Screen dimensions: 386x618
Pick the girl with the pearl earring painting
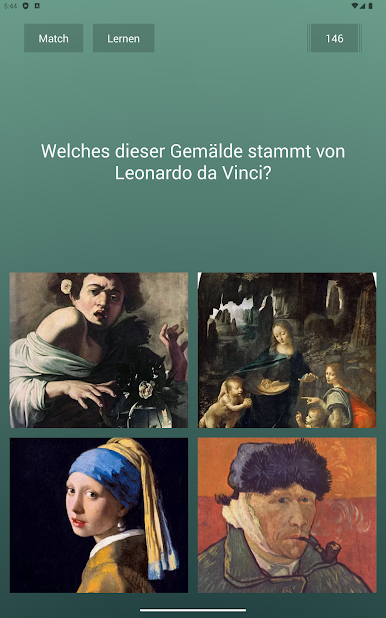click(x=99, y=515)
